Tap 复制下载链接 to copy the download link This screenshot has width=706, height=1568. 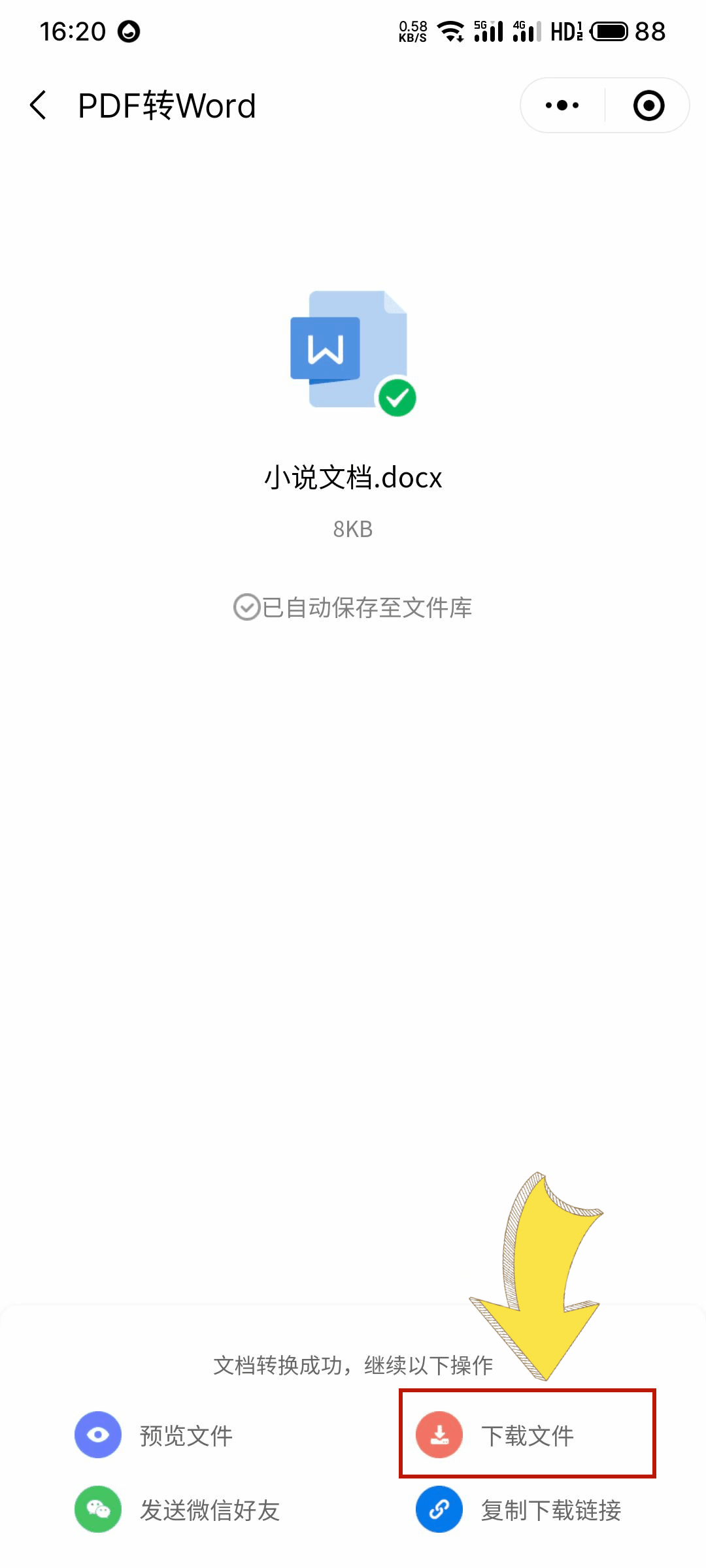(x=519, y=1510)
